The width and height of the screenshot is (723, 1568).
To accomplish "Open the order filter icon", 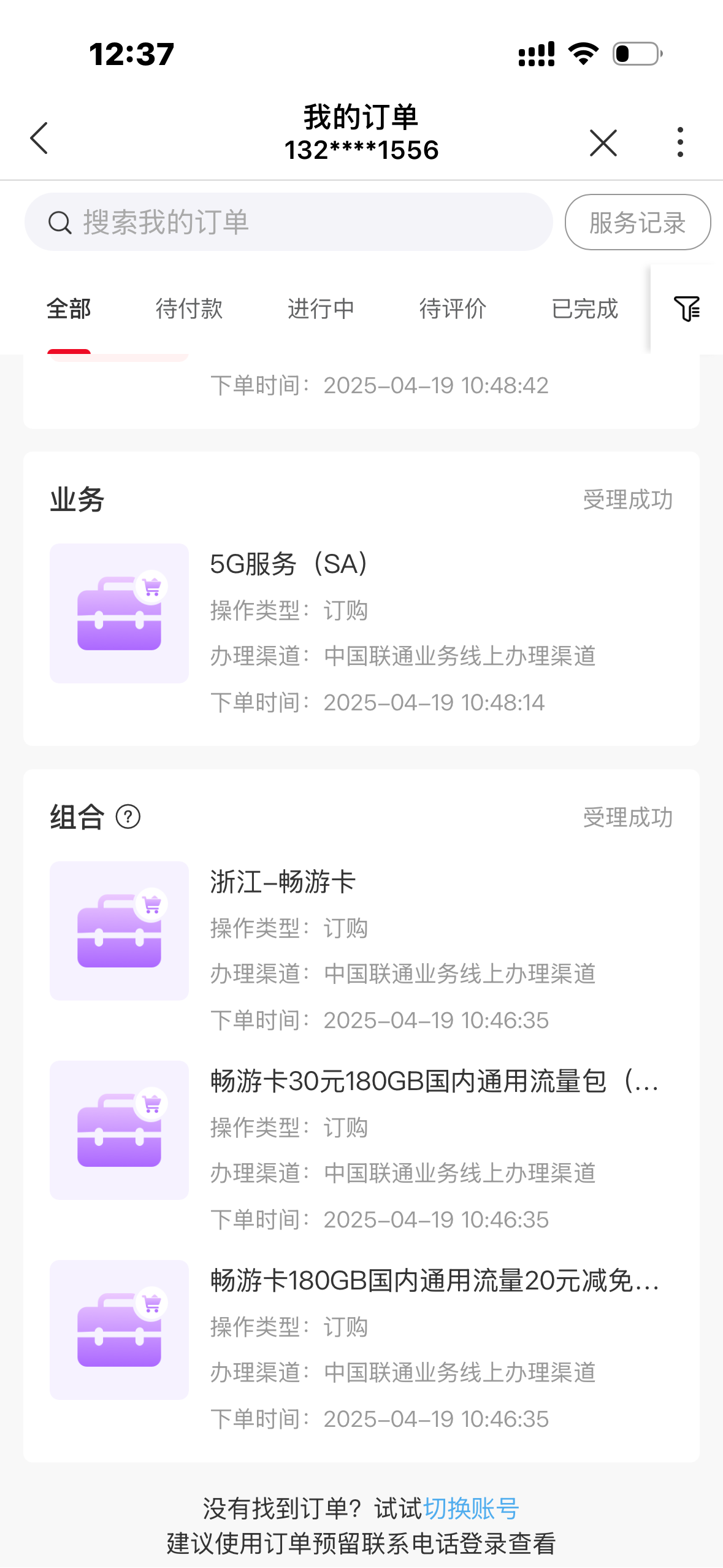I will (687, 309).
